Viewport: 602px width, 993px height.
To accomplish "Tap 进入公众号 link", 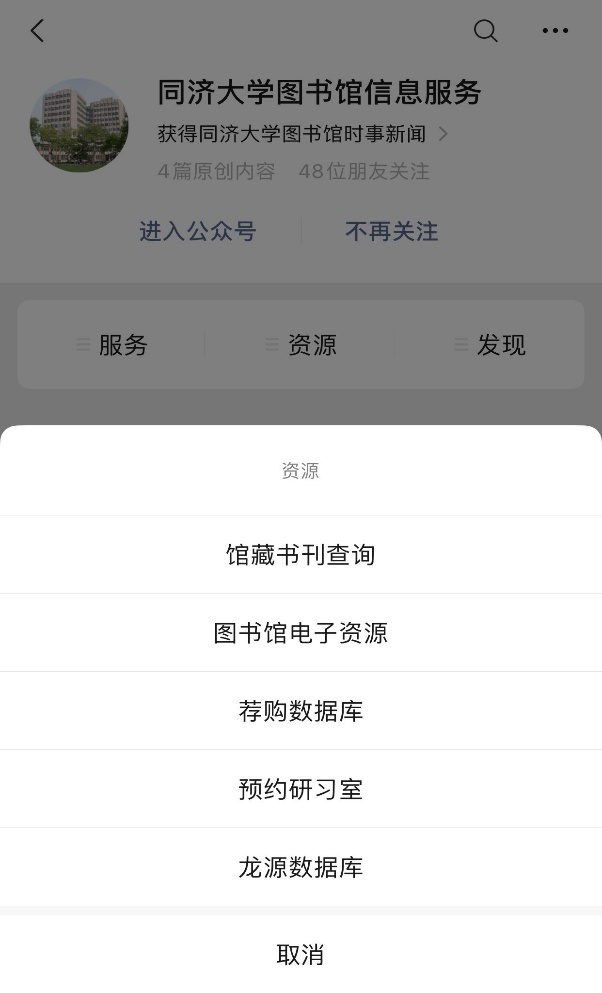I will click(198, 231).
